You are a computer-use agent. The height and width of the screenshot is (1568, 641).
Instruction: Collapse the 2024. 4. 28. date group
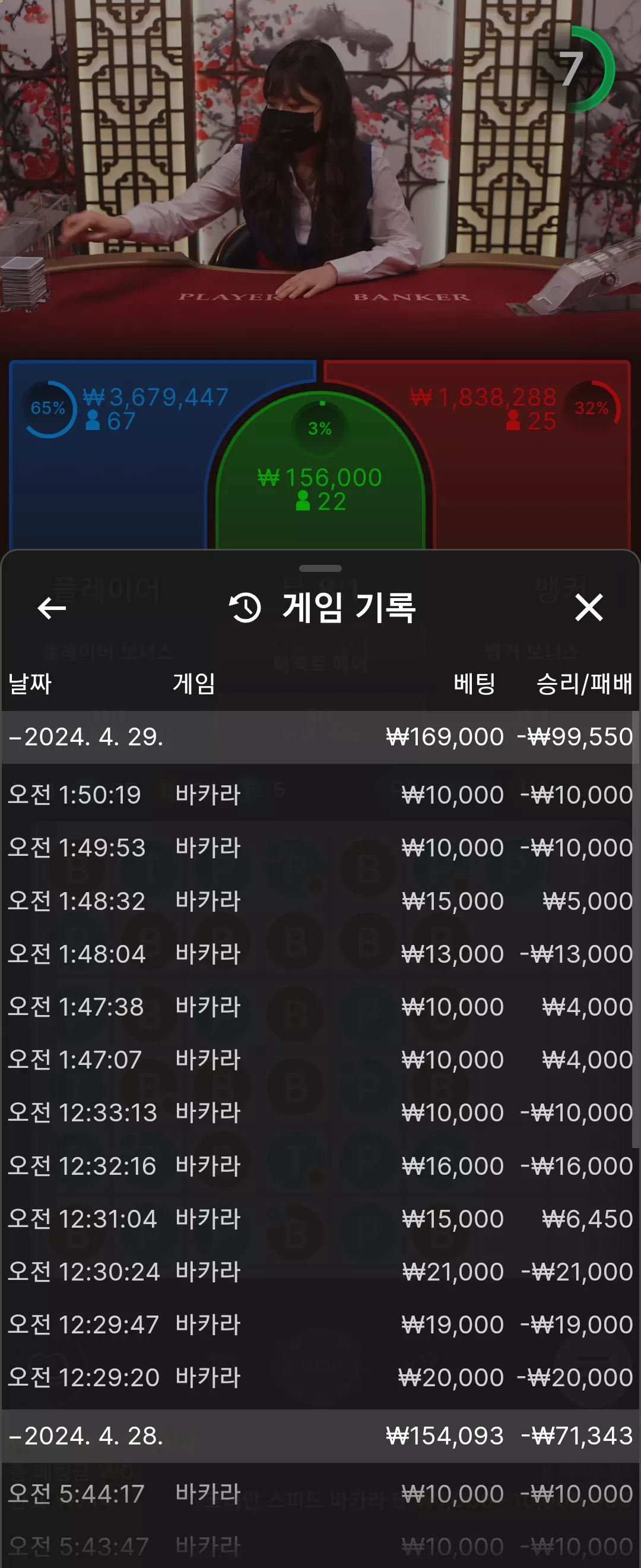point(320,1436)
